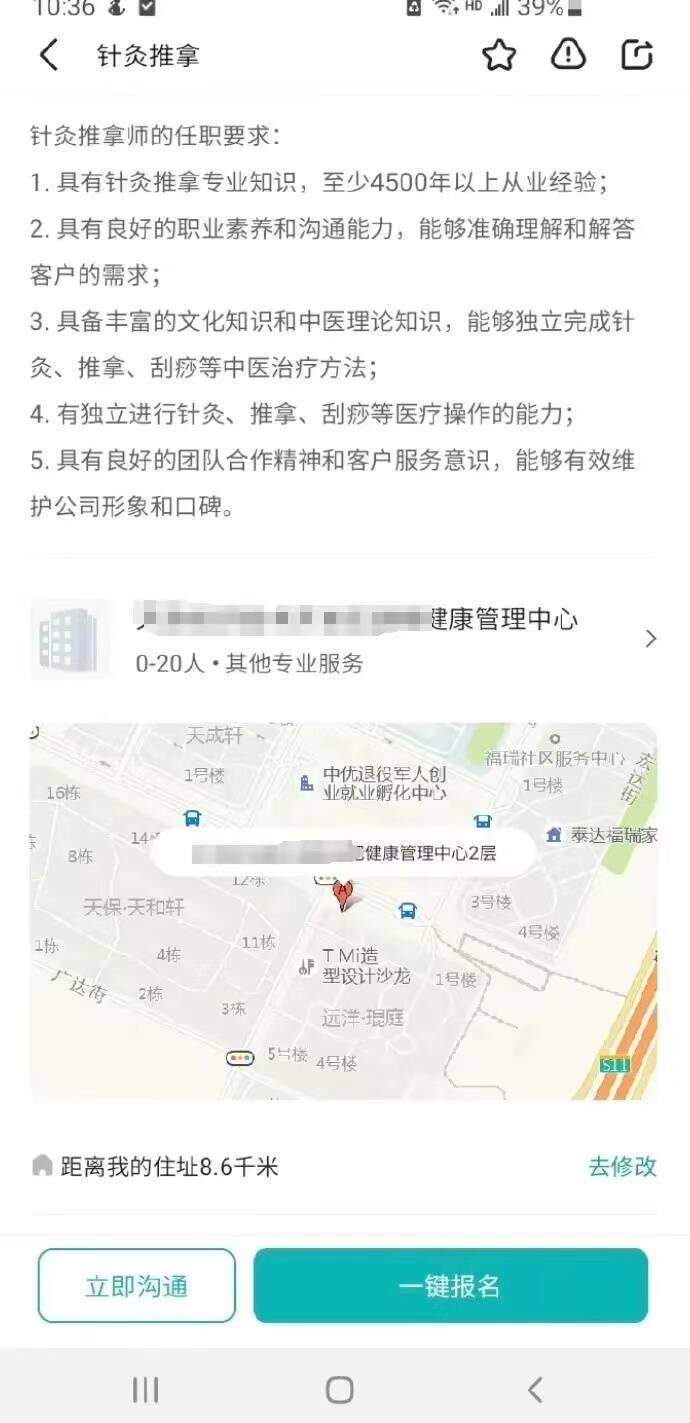
Task: Open the recent apps view
Action: [x=146, y=1389]
